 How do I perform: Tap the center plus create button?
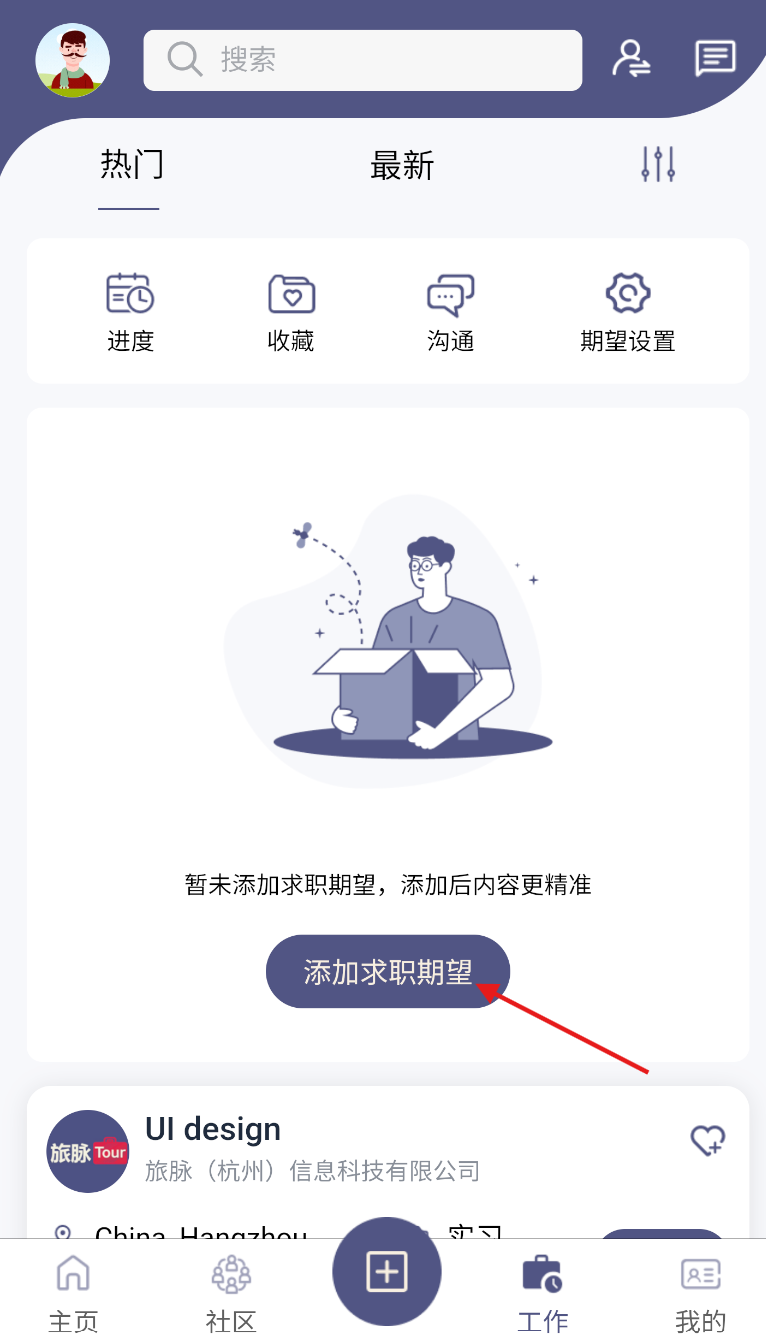pyautogui.click(x=387, y=1272)
